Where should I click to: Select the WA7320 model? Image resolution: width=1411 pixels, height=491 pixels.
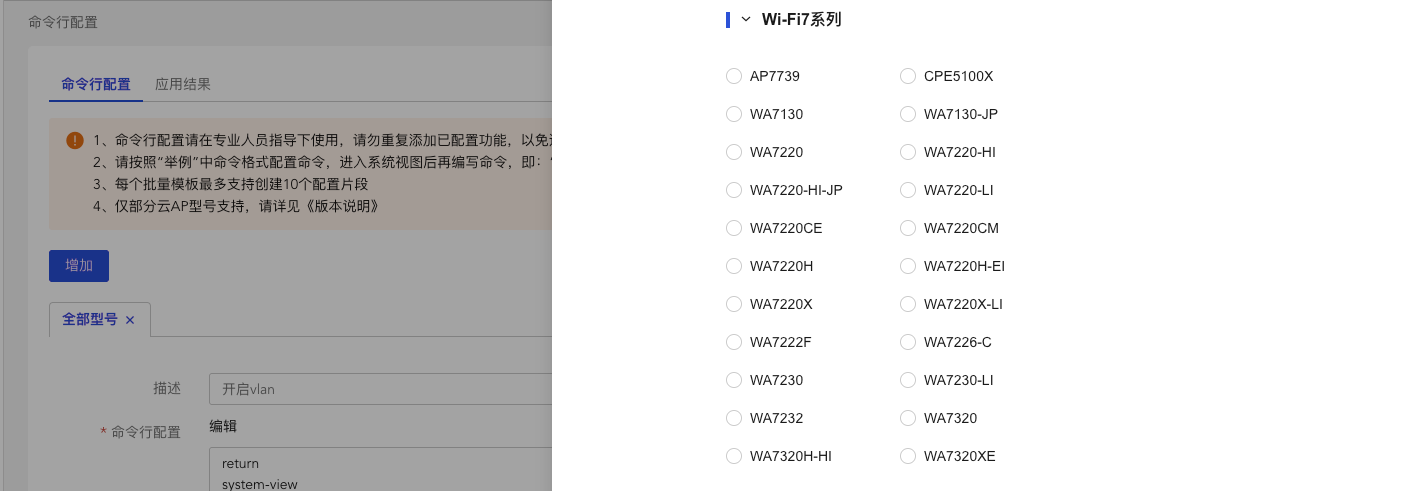tap(908, 418)
